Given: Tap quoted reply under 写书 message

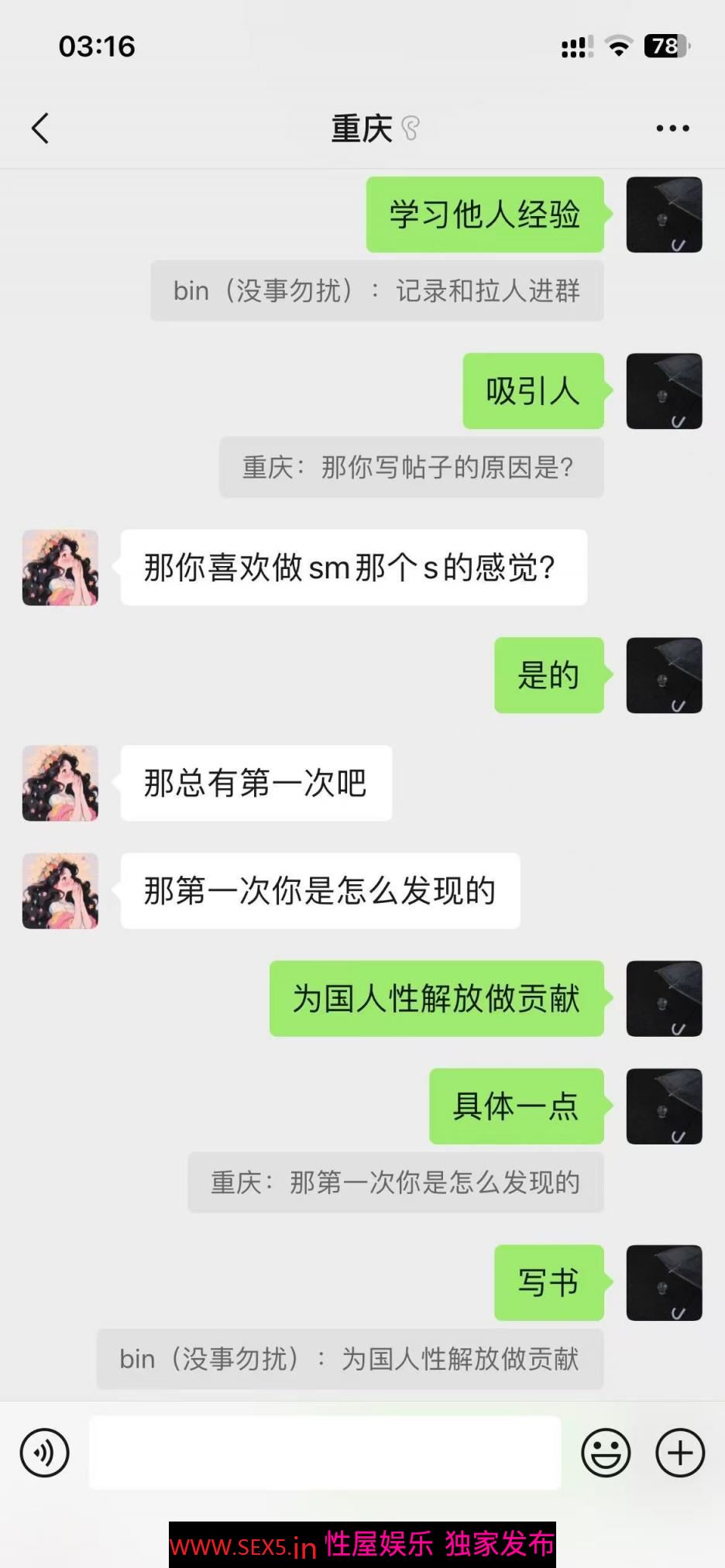Looking at the screenshot, I should 350,1359.
